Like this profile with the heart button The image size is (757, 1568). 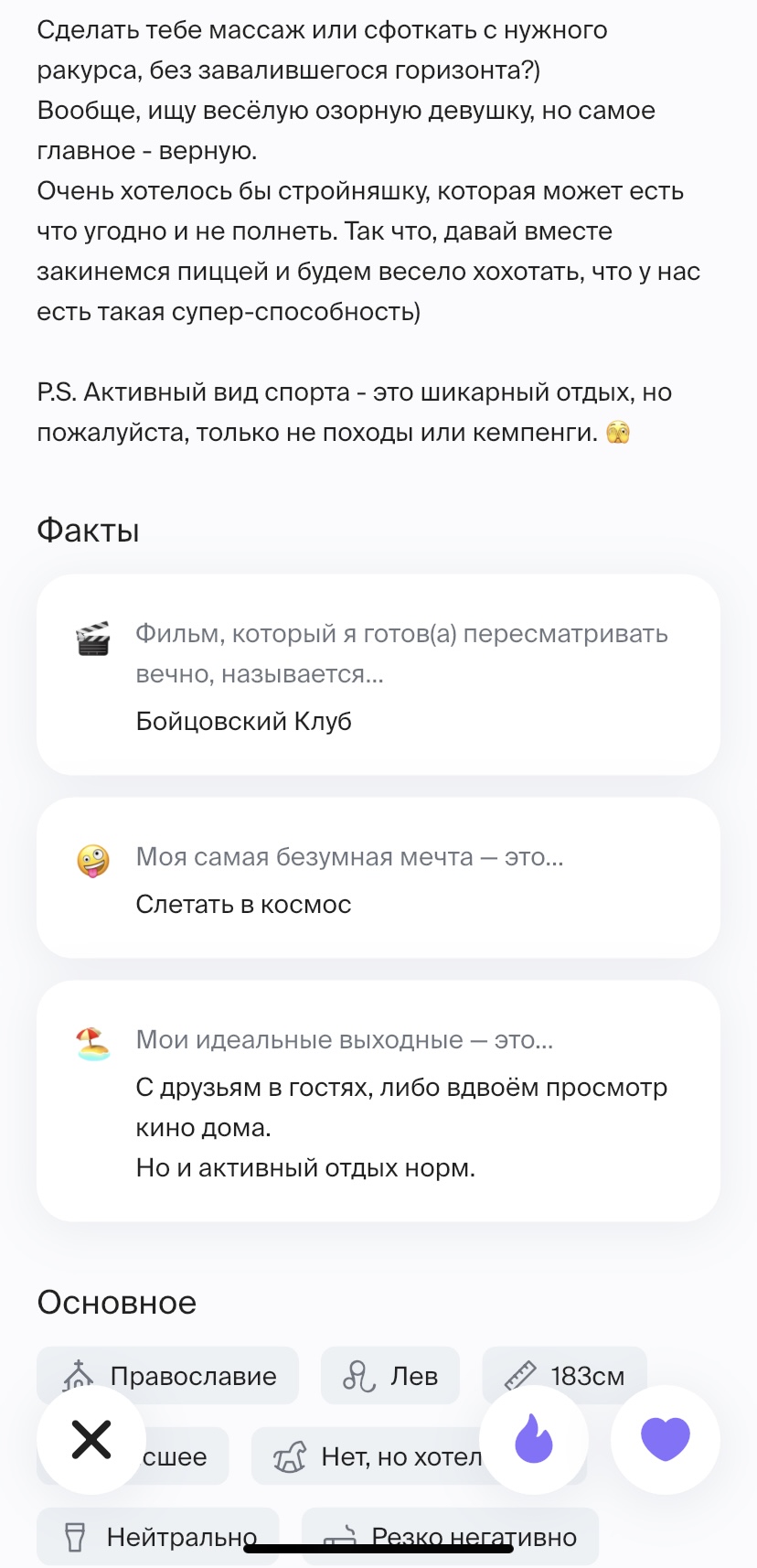(665, 1440)
